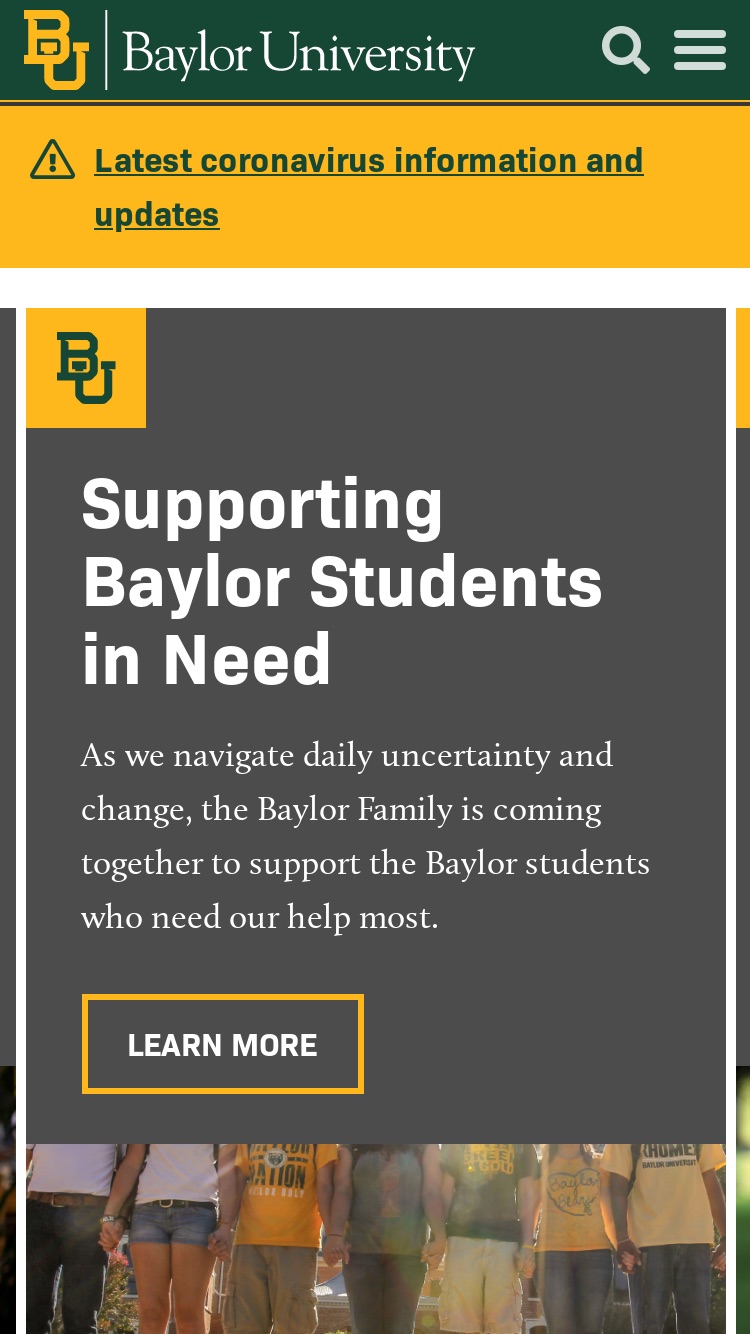The image size is (750, 1334).
Task: Tap the Learn More button
Action: tap(223, 1044)
